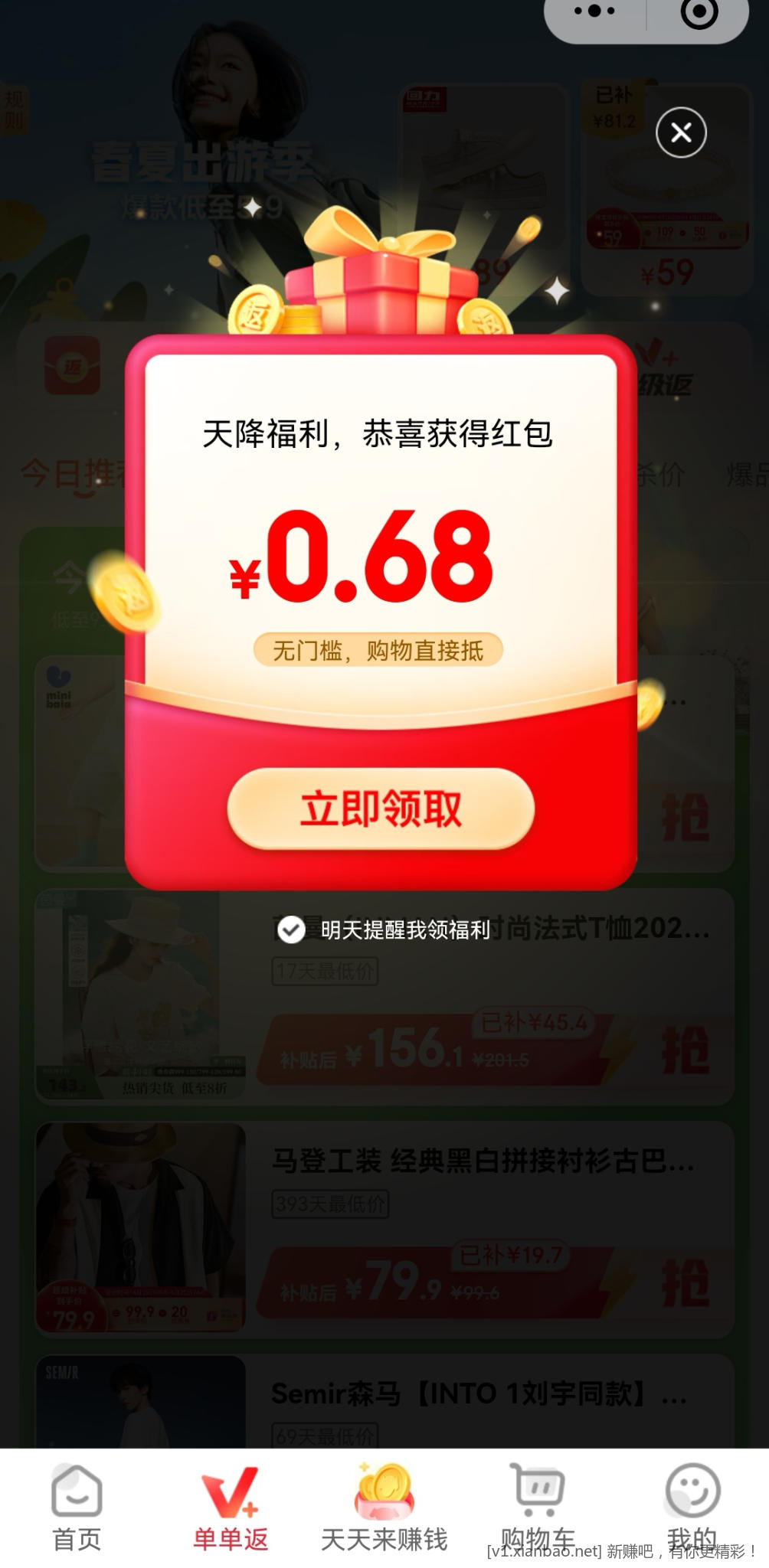This screenshot has height=1568, width=769.
Task: Open the mini program more-options menu
Action: click(x=595, y=11)
